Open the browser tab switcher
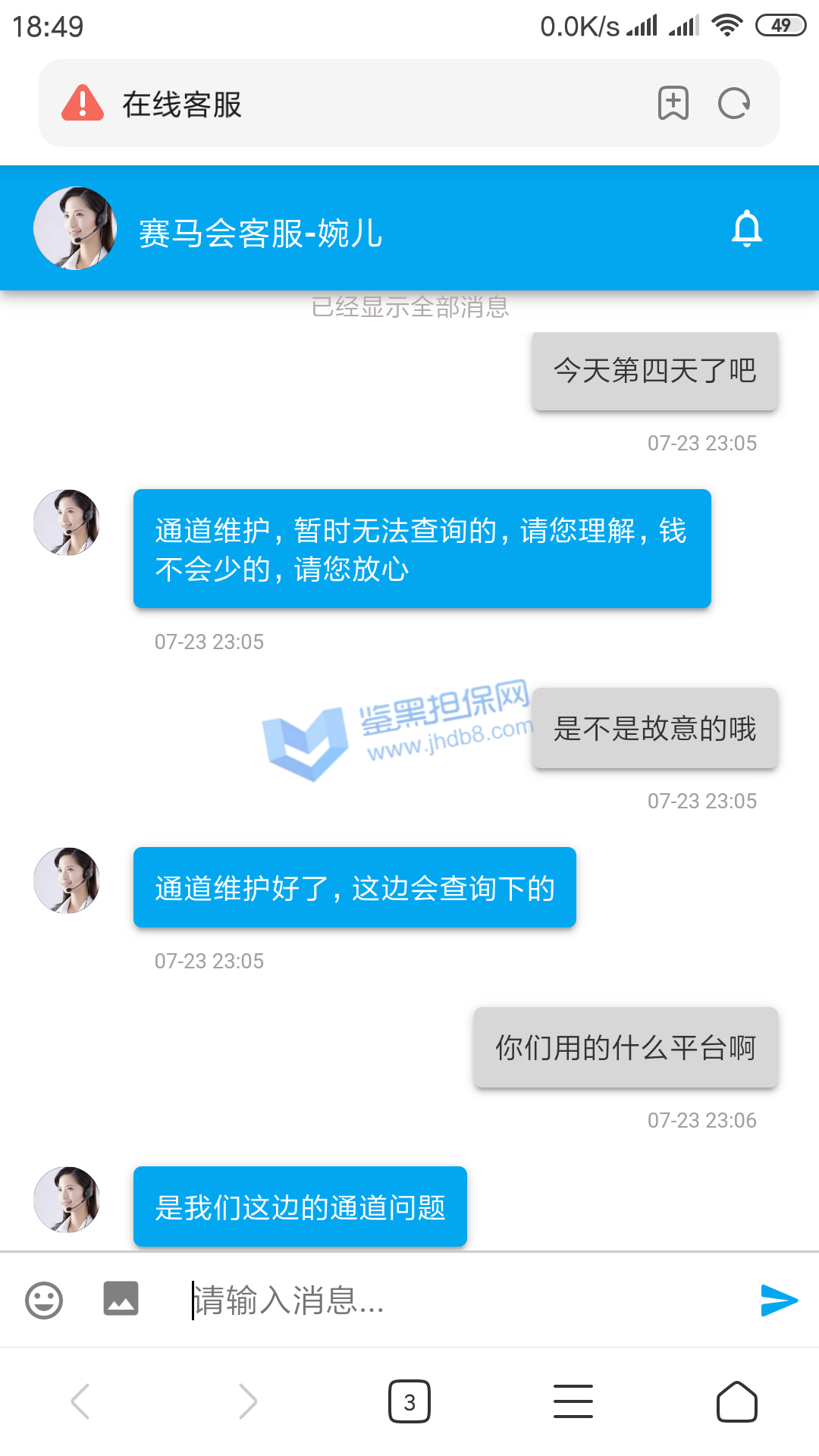Screen dimensions: 819x1456 (409, 1401)
